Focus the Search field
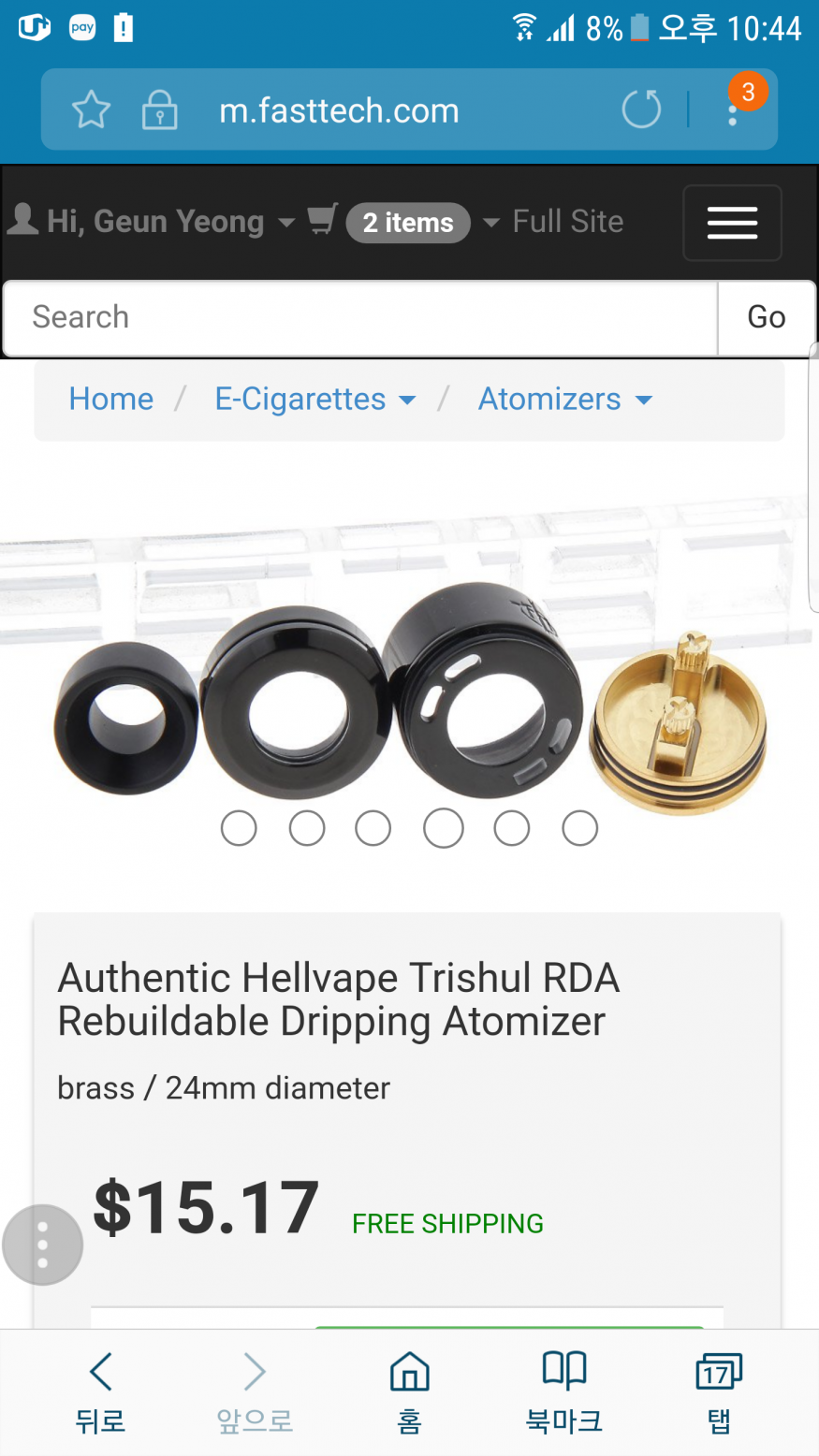Screen dimensions: 819x1456 tap(360, 318)
